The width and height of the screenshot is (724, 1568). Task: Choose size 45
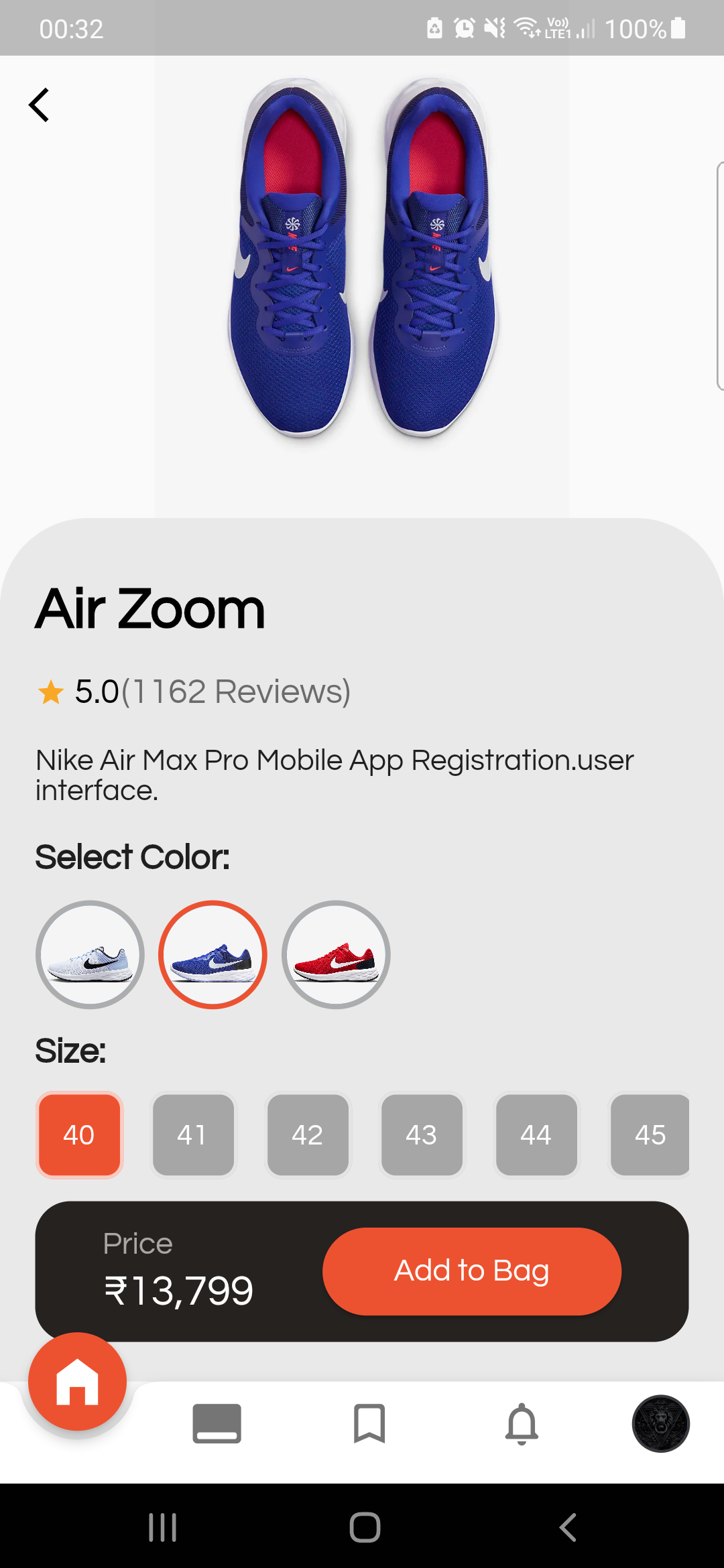(x=649, y=1134)
